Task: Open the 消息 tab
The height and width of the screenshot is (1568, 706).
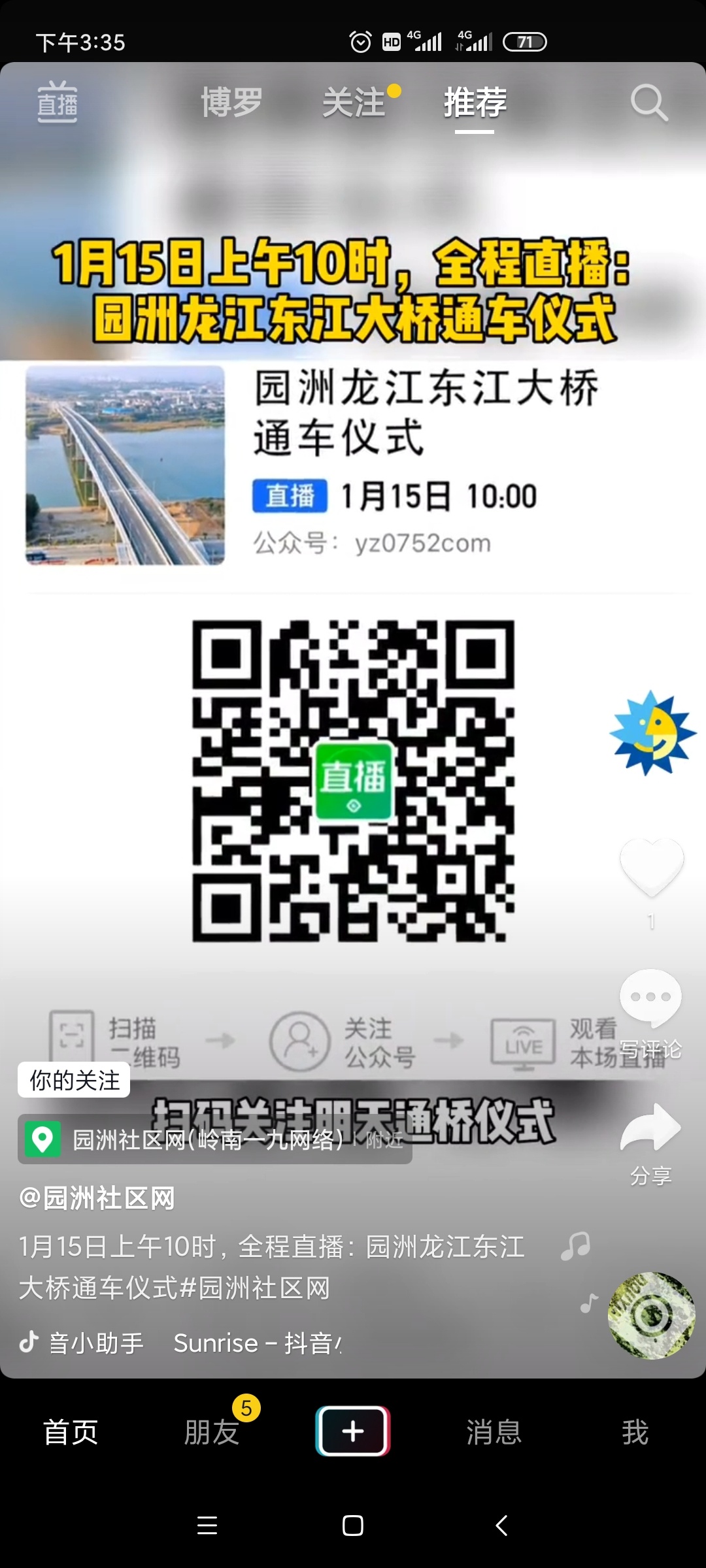Action: [x=494, y=1432]
